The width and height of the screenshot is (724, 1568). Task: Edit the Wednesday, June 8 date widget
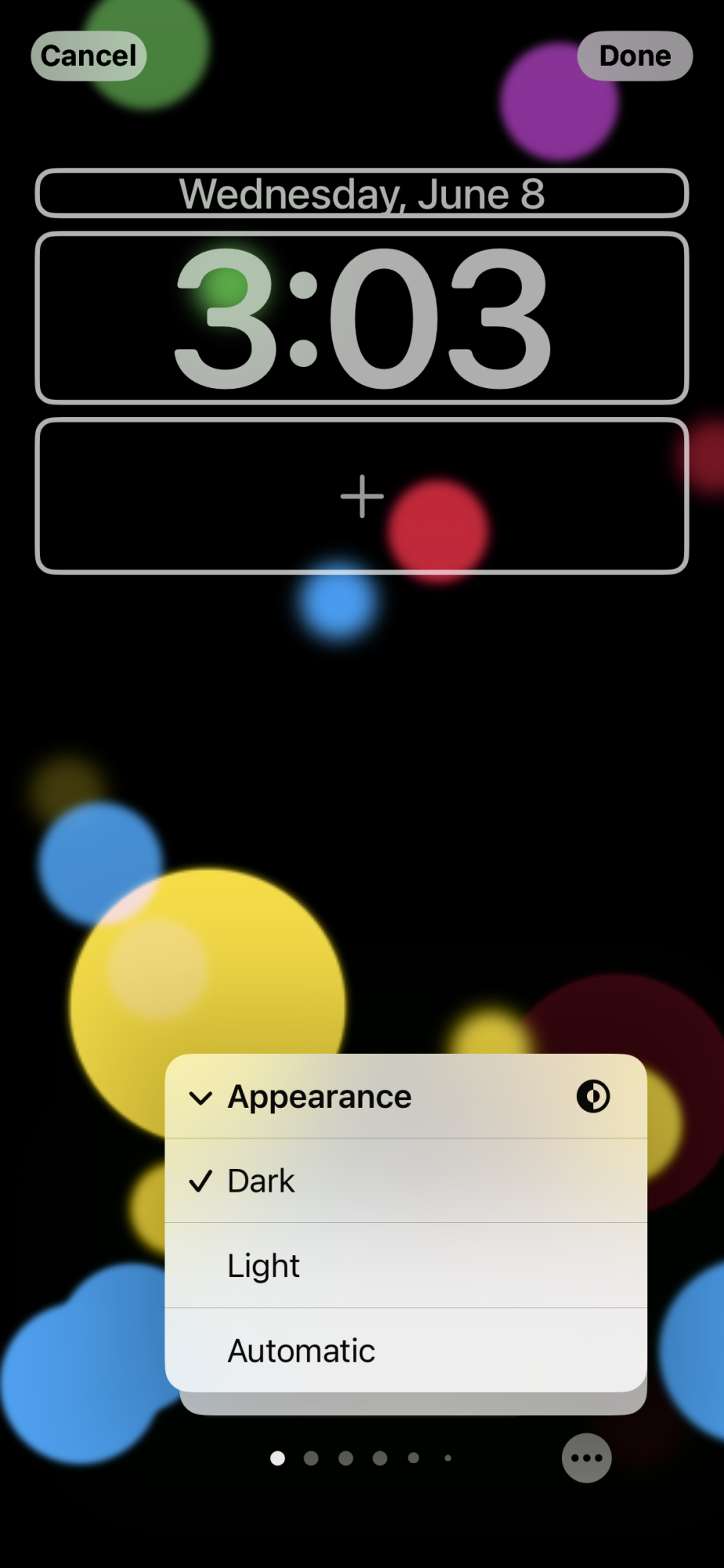(362, 193)
